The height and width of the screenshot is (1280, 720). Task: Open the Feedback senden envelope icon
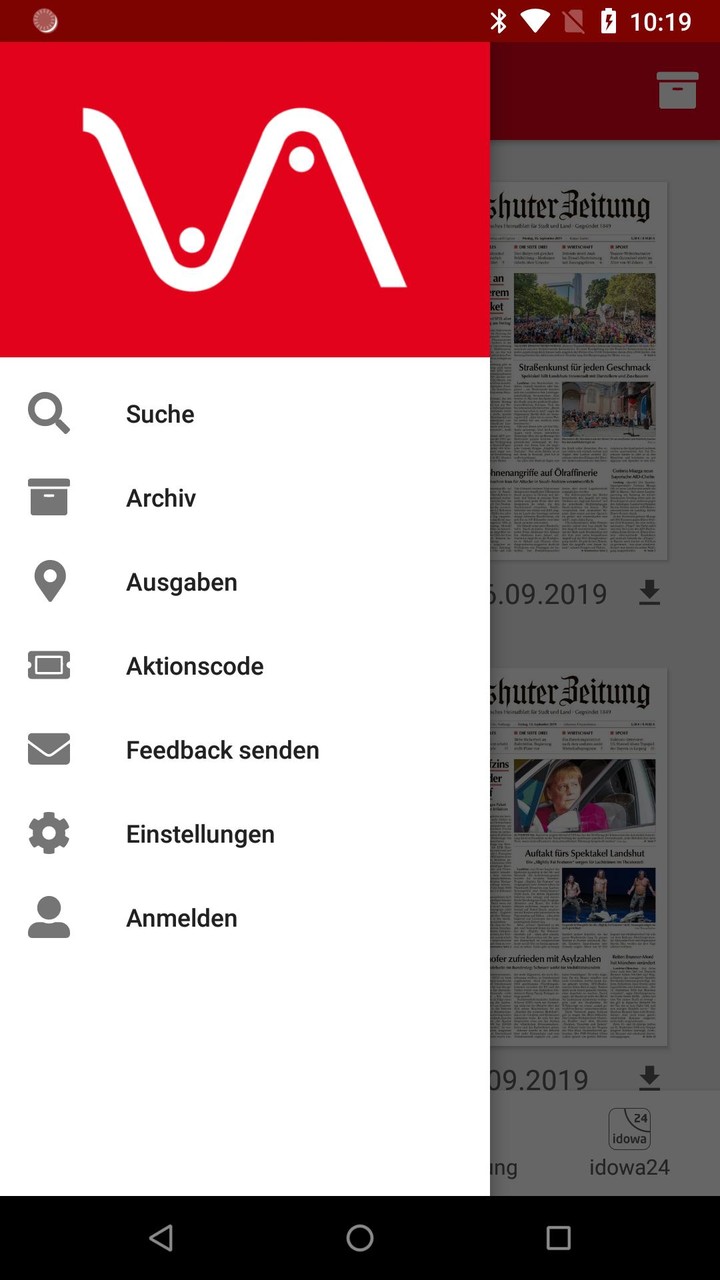pyautogui.click(x=48, y=749)
